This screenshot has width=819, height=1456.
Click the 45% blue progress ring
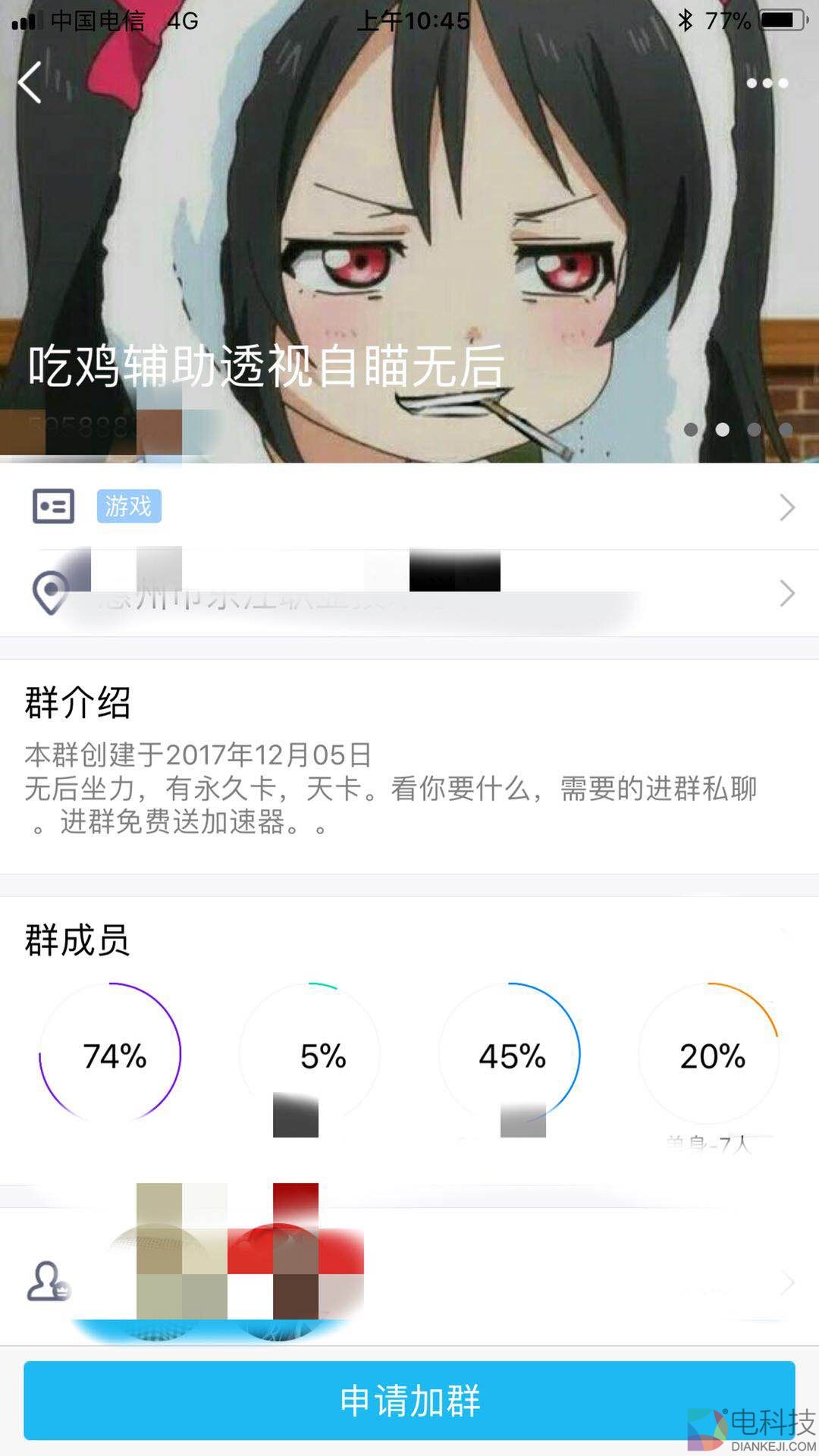coord(512,1056)
